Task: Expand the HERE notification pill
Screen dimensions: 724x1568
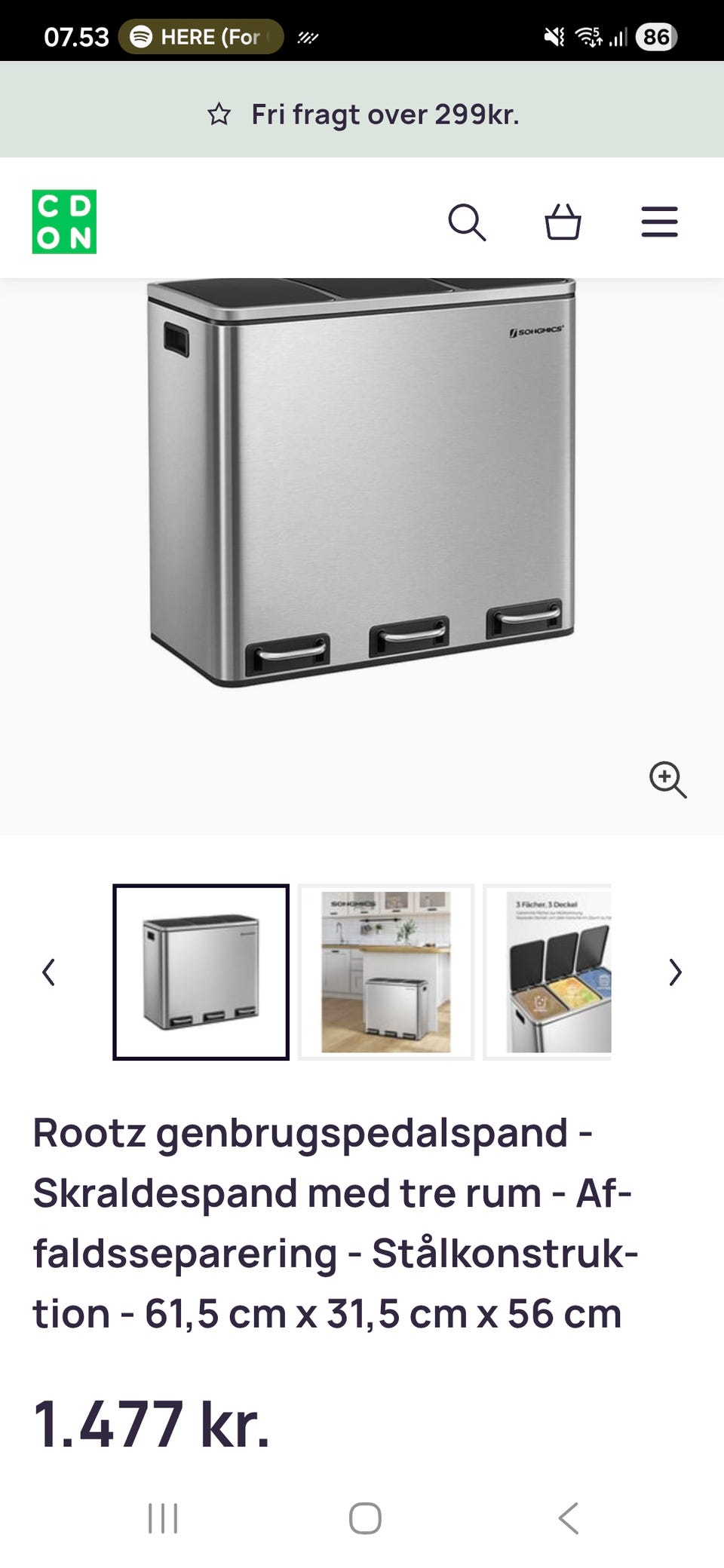Action: click(x=201, y=35)
